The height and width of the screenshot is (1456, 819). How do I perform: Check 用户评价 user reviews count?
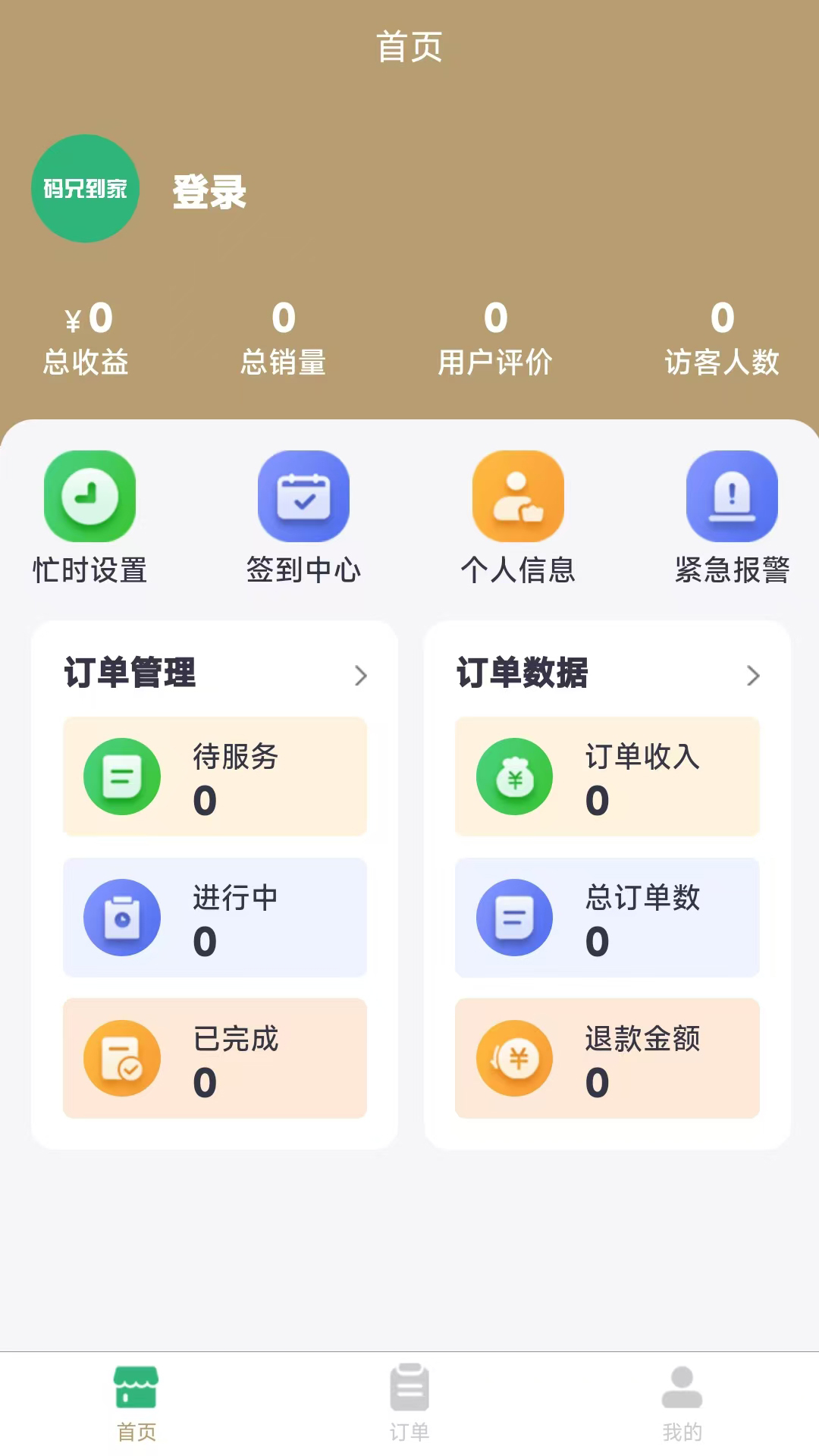[495, 337]
